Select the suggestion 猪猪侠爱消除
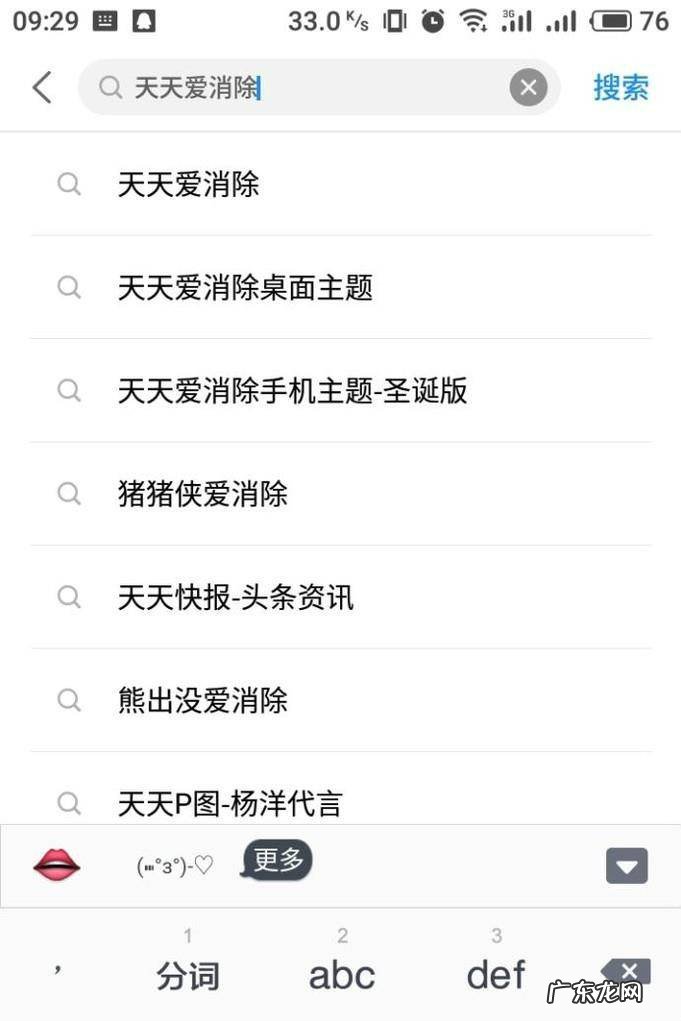This screenshot has height=1021, width=681. [203, 494]
